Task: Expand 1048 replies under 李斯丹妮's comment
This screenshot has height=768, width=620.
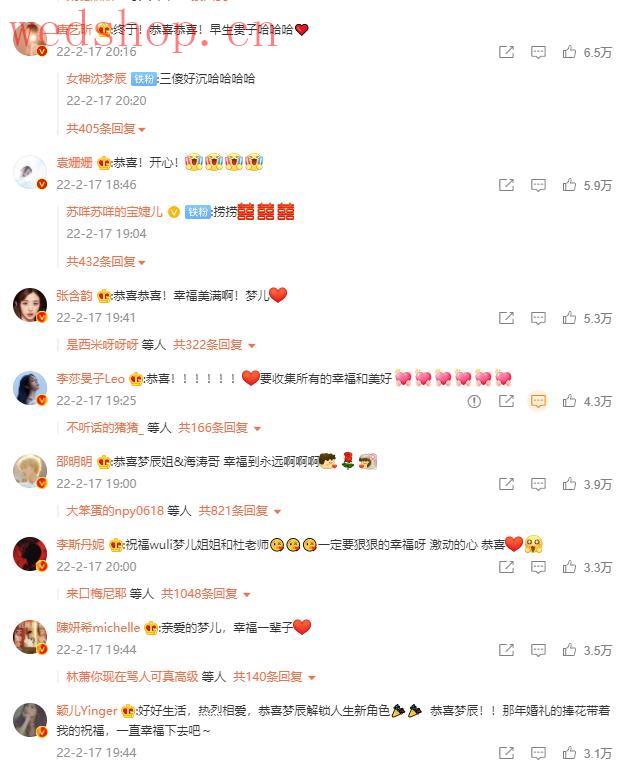Action: [x=205, y=594]
